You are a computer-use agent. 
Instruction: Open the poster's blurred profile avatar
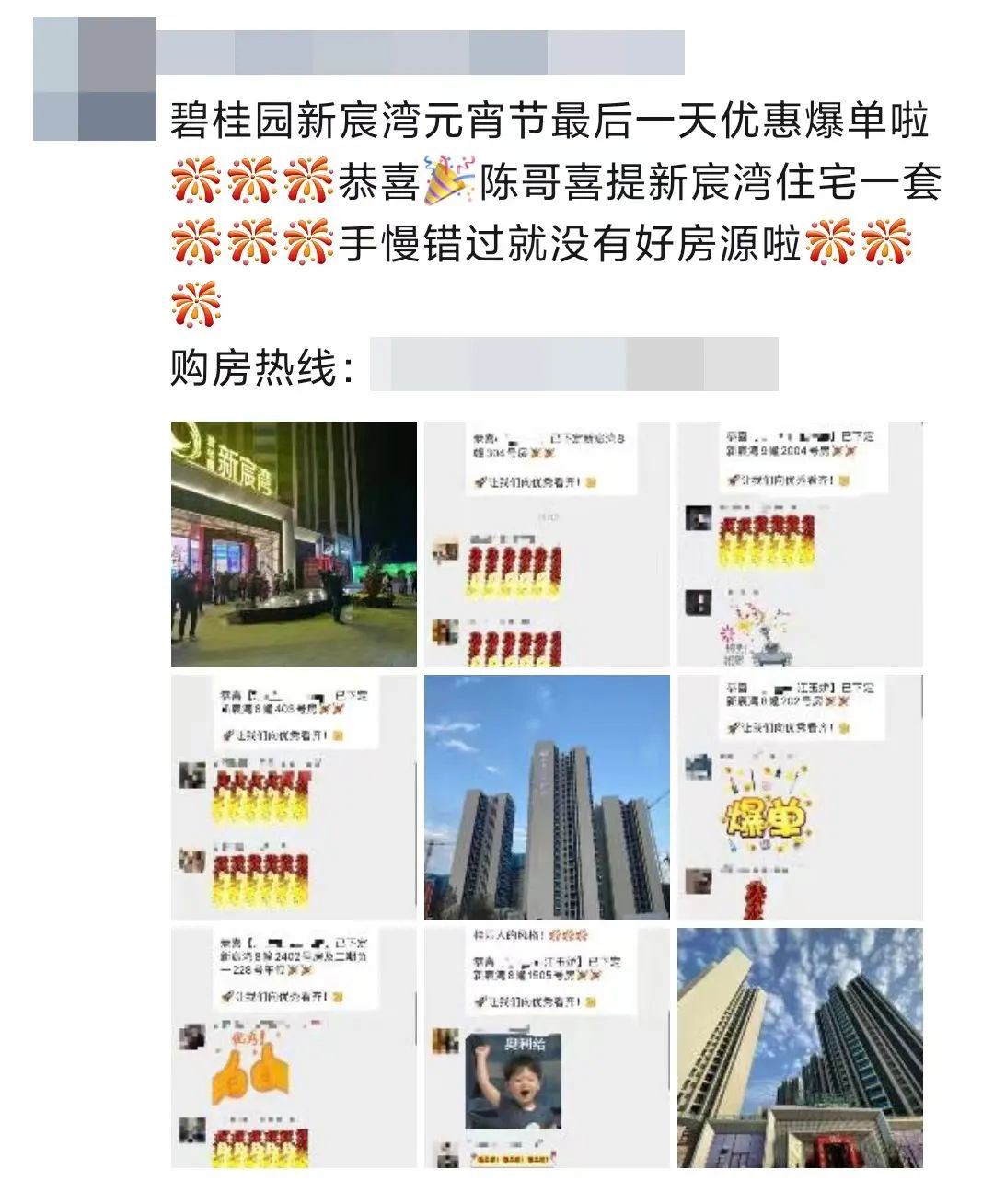(x=94, y=79)
